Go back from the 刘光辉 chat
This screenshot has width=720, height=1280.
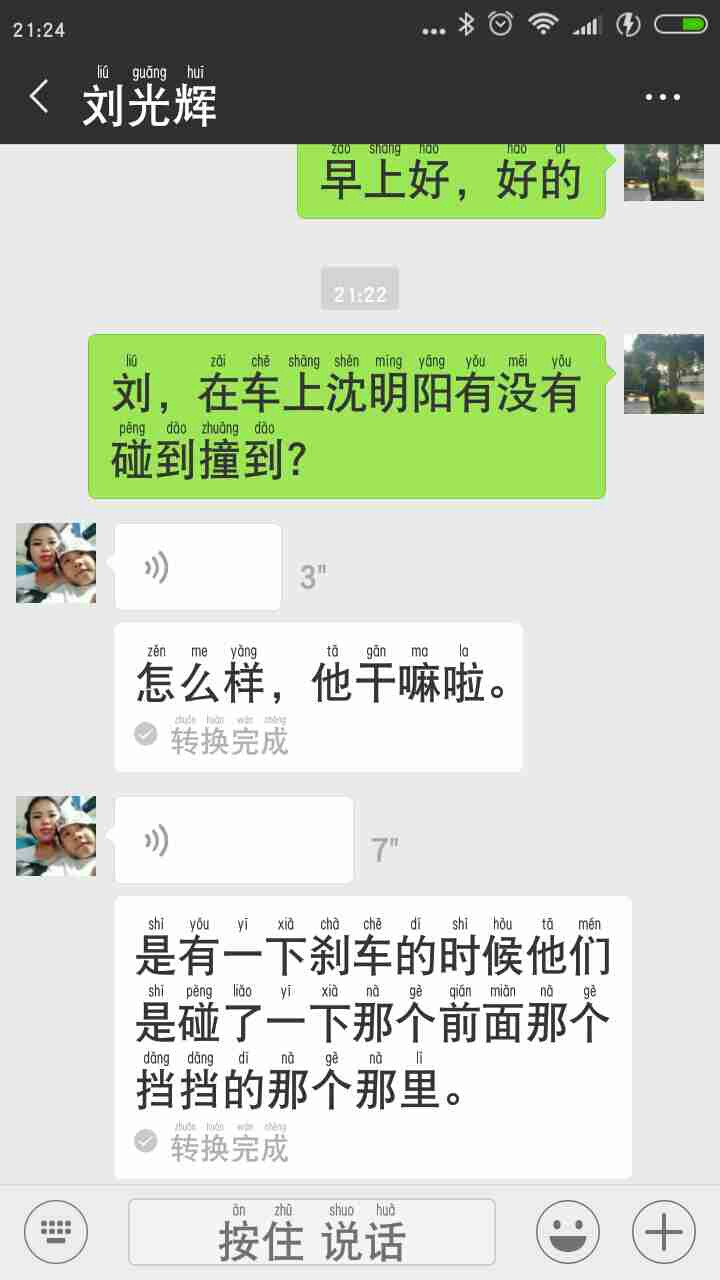tap(40, 98)
